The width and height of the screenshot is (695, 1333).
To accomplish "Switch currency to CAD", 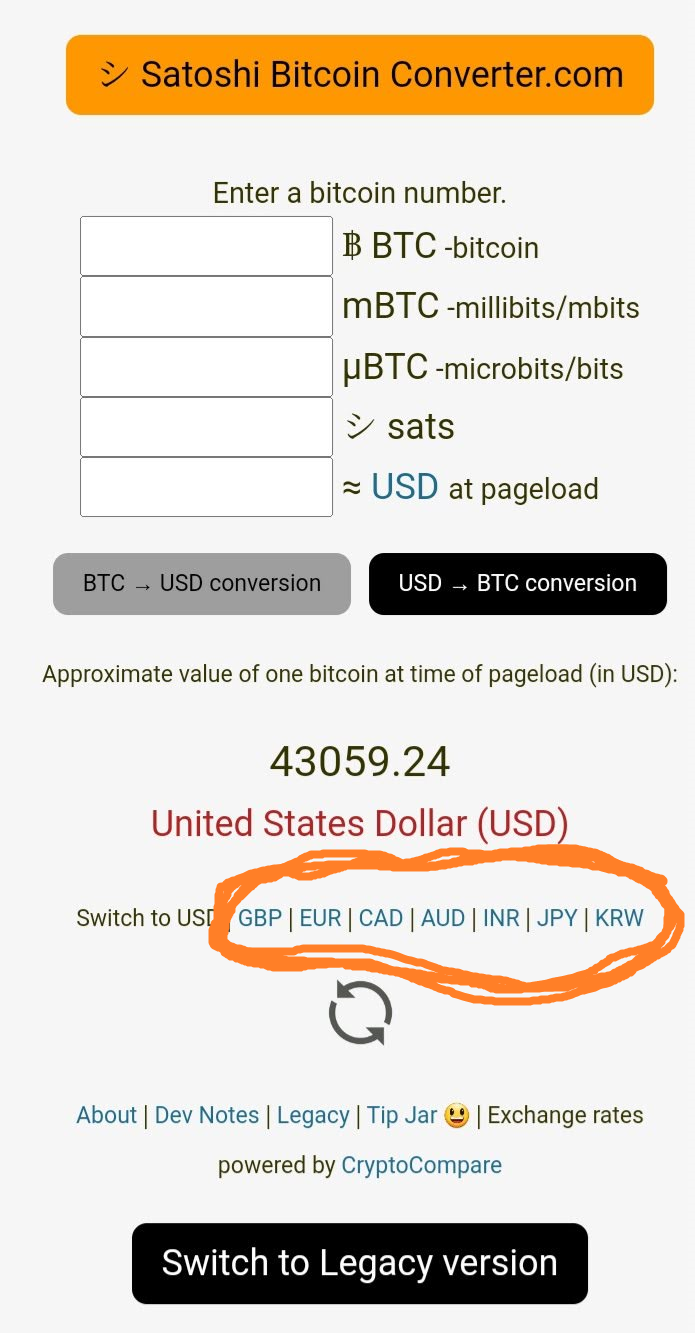I will (x=381, y=918).
